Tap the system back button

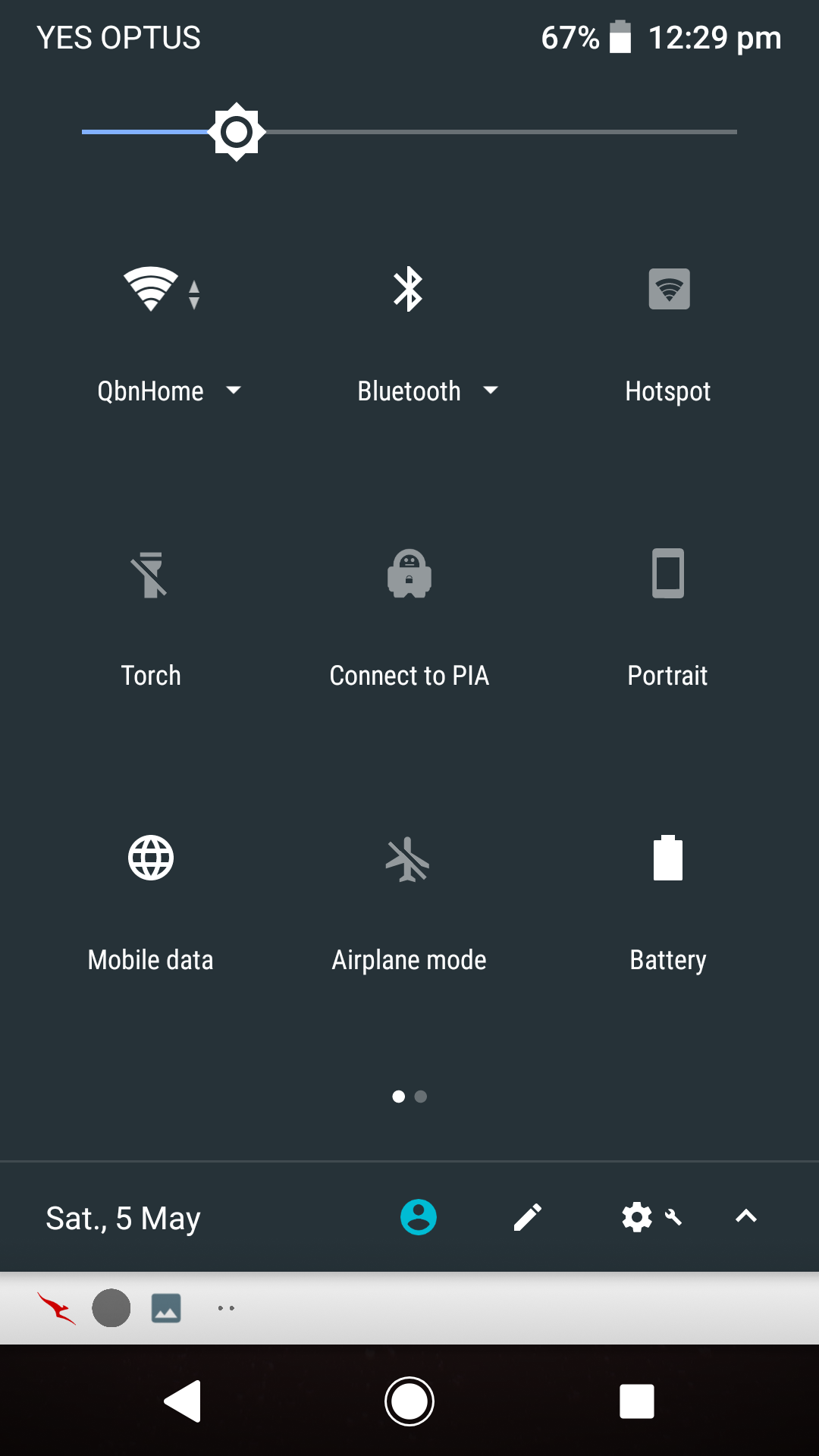(x=183, y=1401)
